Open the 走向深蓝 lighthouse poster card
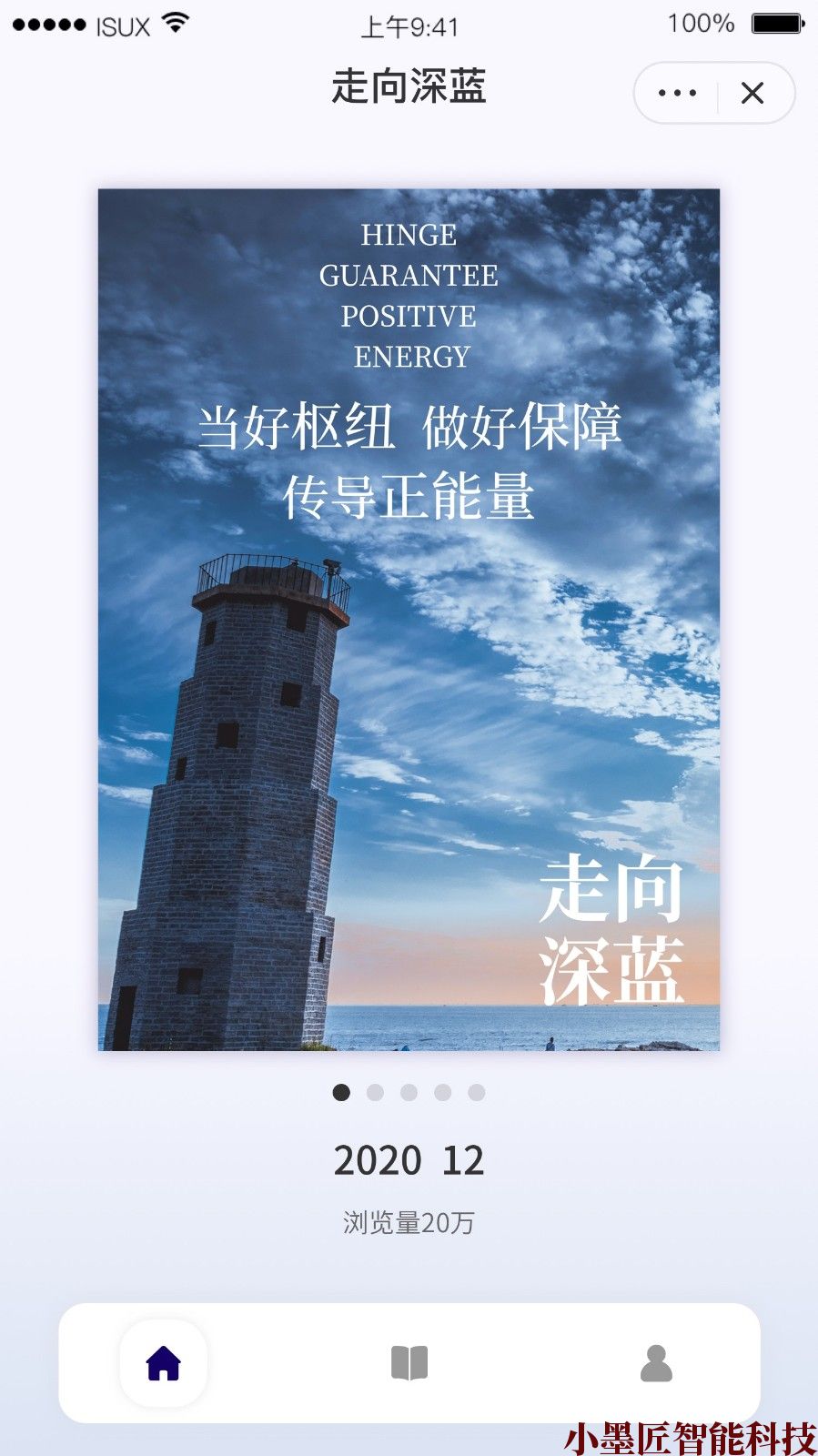 (409, 619)
